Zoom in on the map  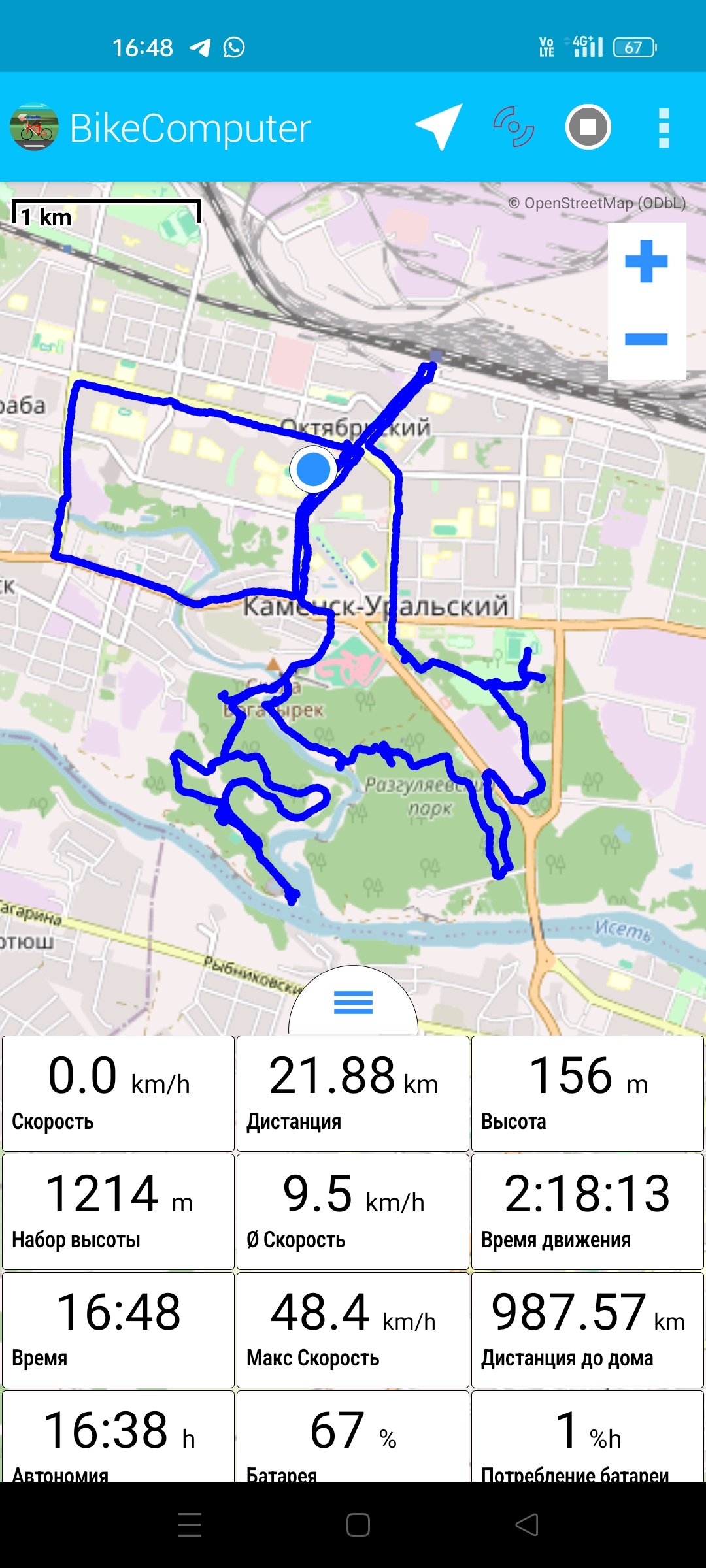click(646, 261)
